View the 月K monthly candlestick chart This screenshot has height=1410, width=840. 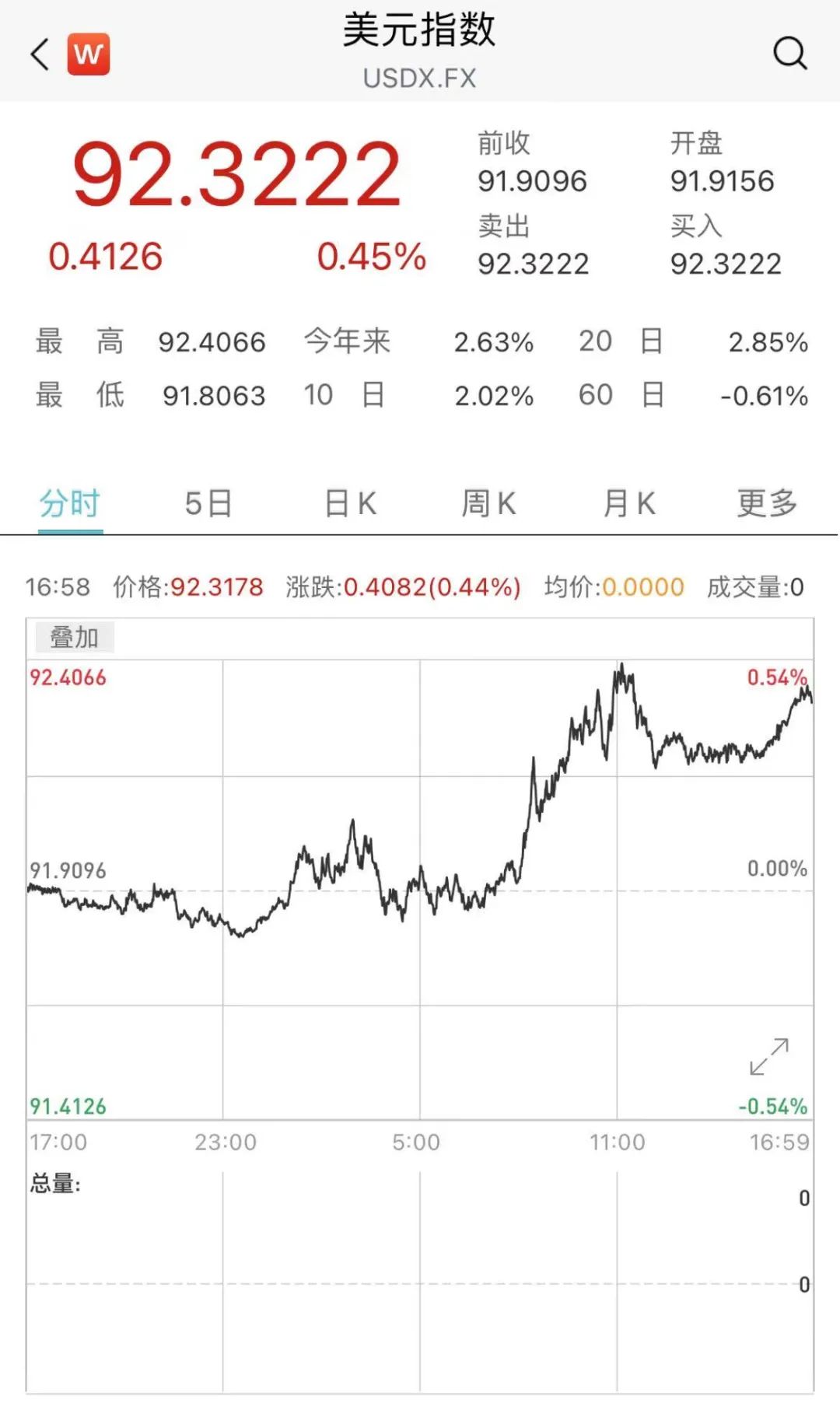[x=628, y=503]
